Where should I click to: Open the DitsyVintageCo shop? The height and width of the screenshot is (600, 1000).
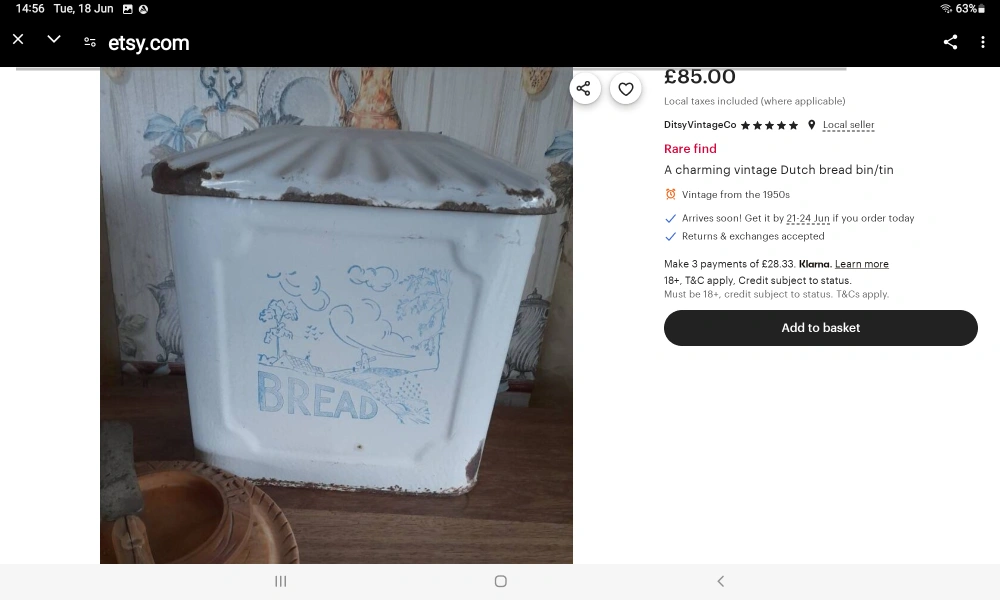[x=700, y=125]
